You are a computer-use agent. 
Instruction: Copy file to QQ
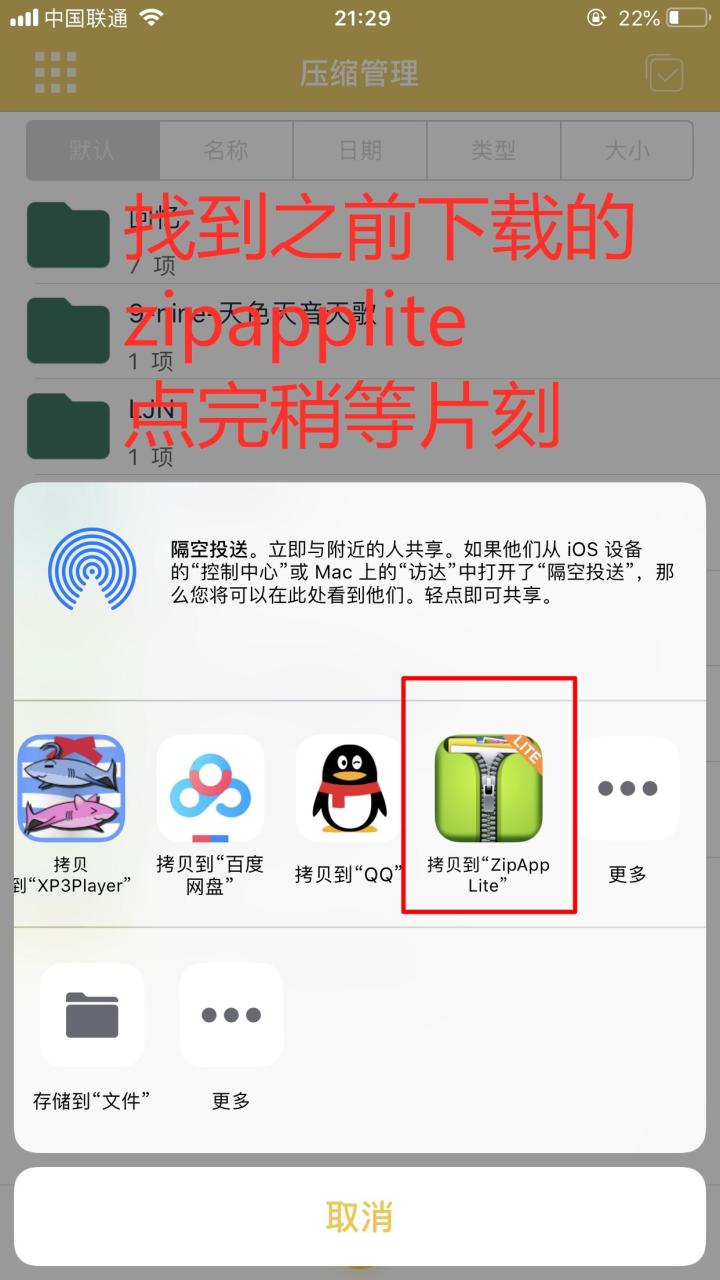tap(349, 788)
